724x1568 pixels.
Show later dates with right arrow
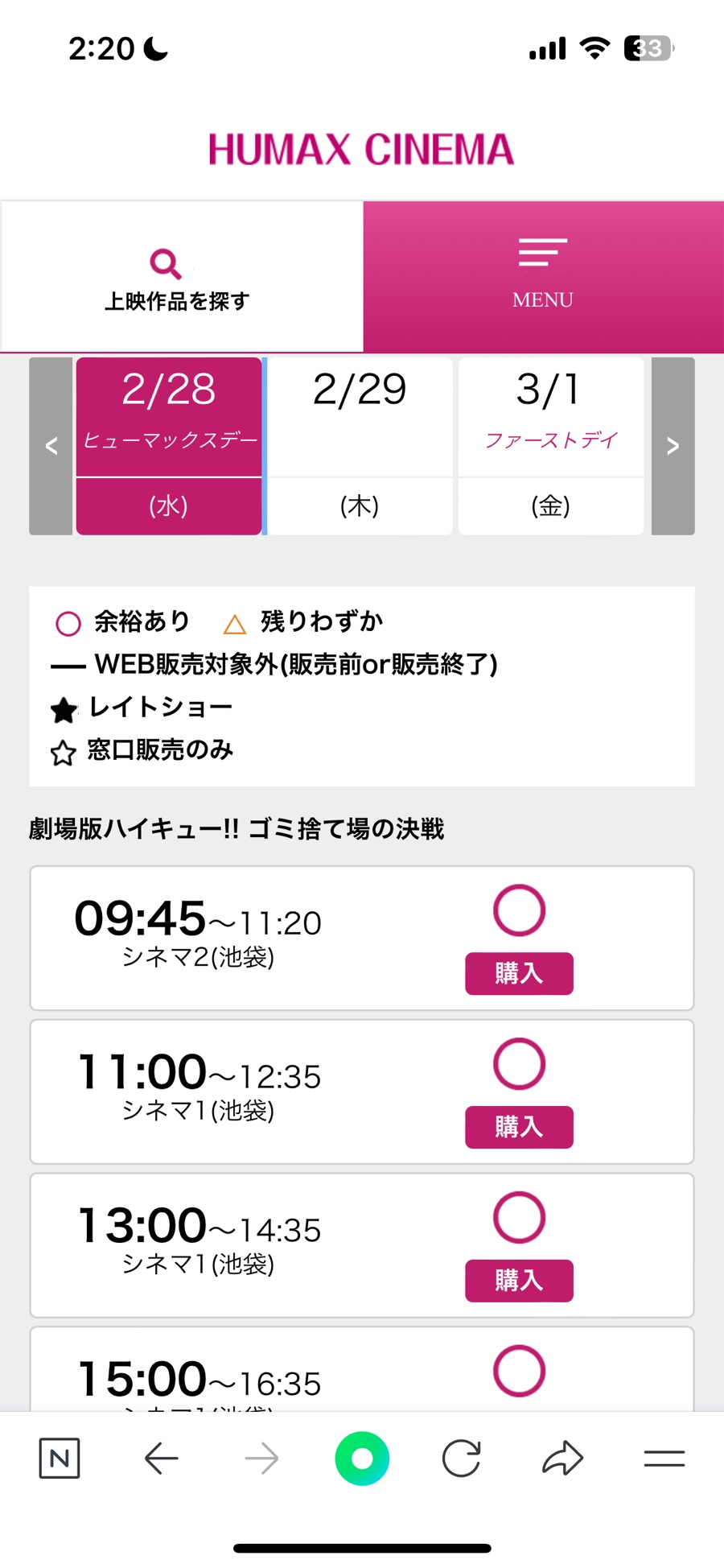673,446
